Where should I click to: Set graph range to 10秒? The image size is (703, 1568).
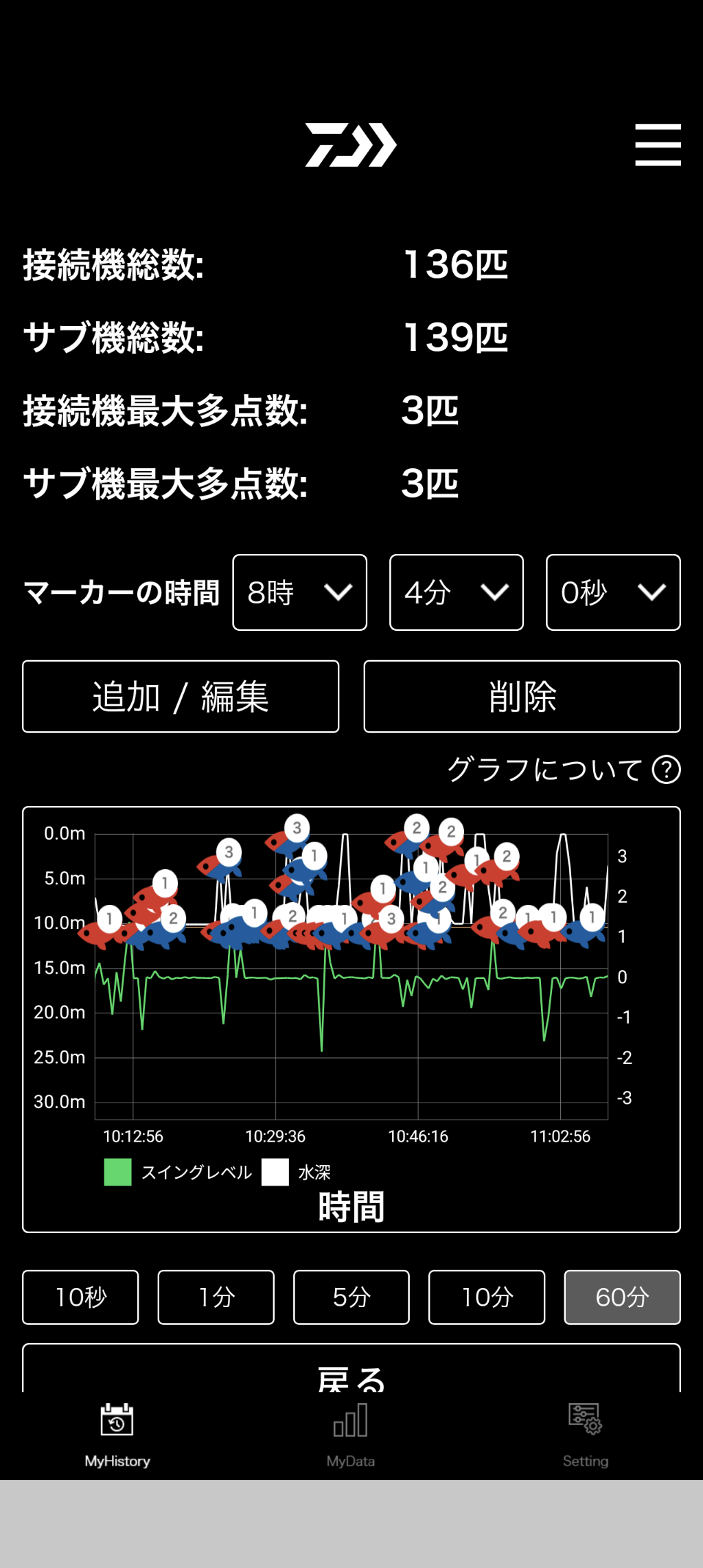(x=80, y=1297)
